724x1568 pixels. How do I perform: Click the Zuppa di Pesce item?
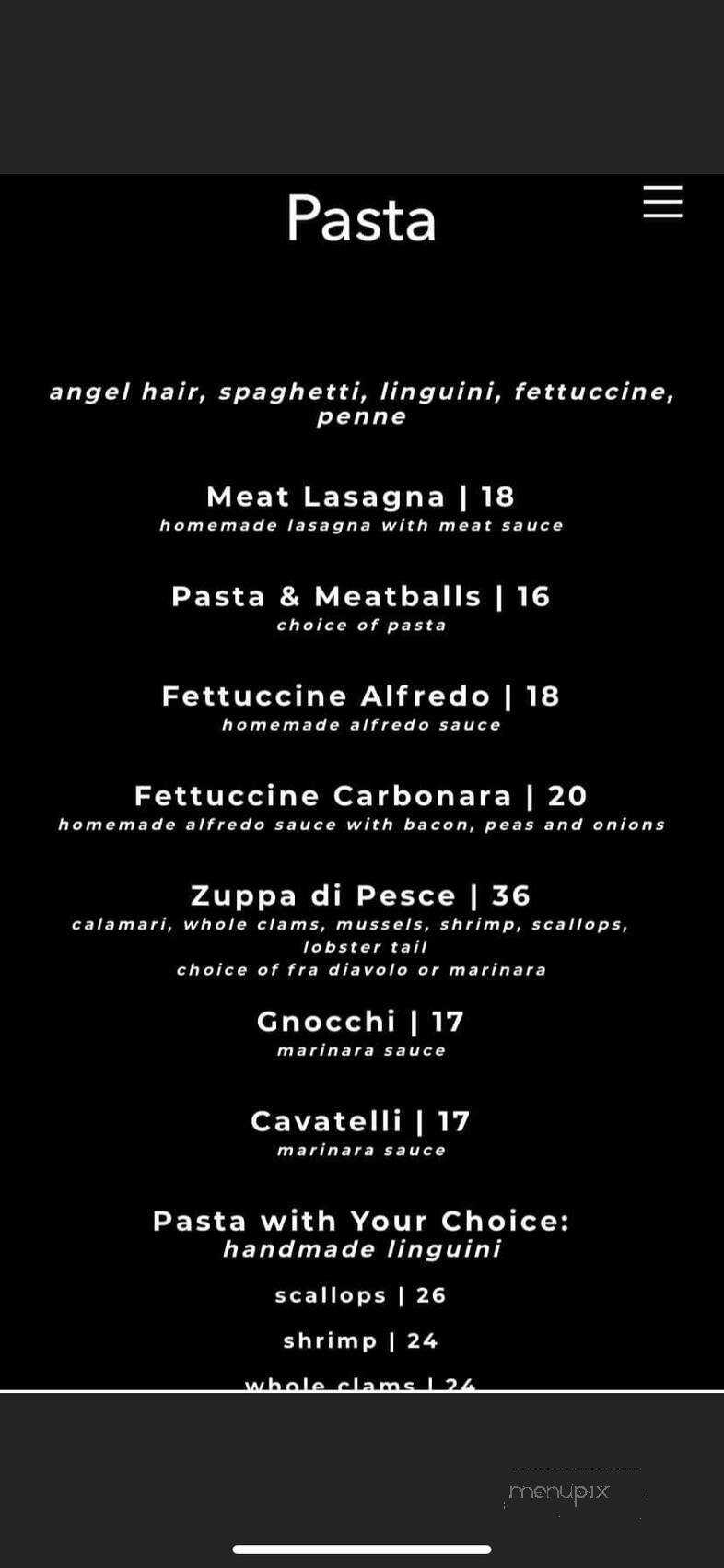[361, 895]
